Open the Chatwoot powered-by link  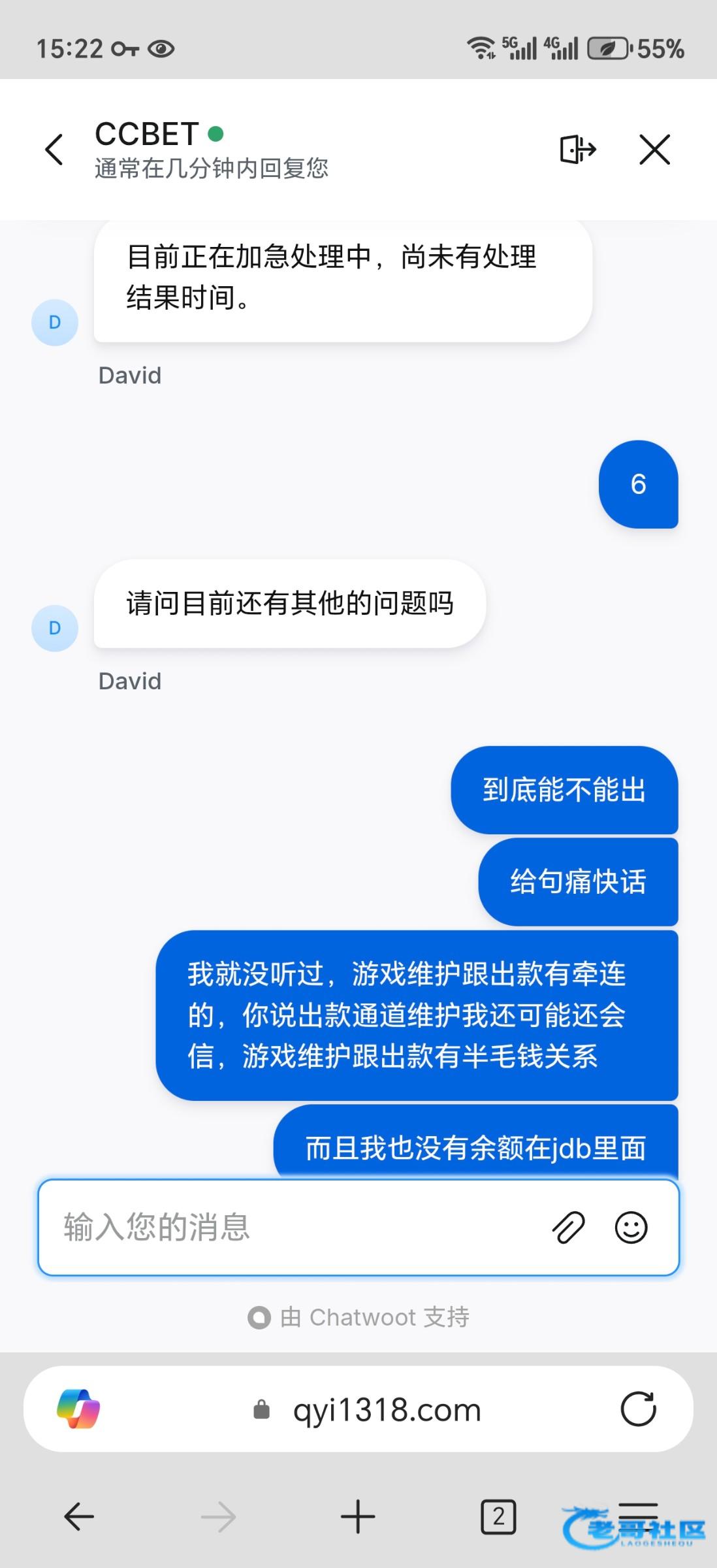point(358,1317)
